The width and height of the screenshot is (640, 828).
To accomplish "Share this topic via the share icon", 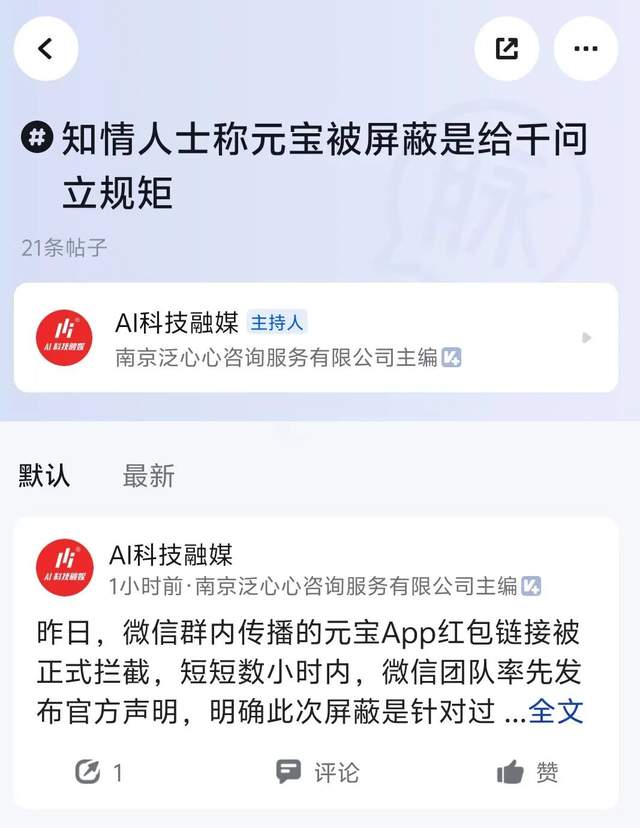I will pyautogui.click(x=507, y=49).
